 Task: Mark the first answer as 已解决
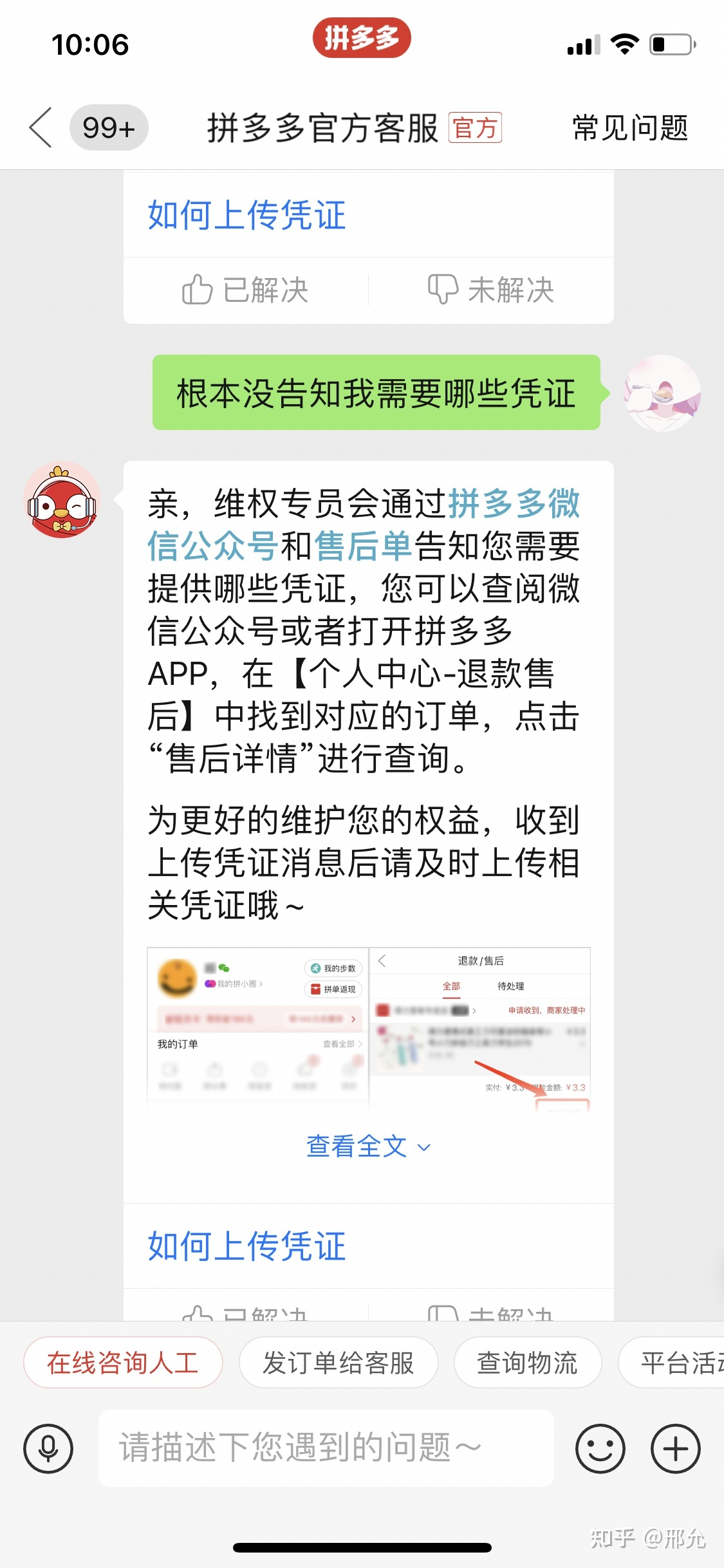[245, 290]
